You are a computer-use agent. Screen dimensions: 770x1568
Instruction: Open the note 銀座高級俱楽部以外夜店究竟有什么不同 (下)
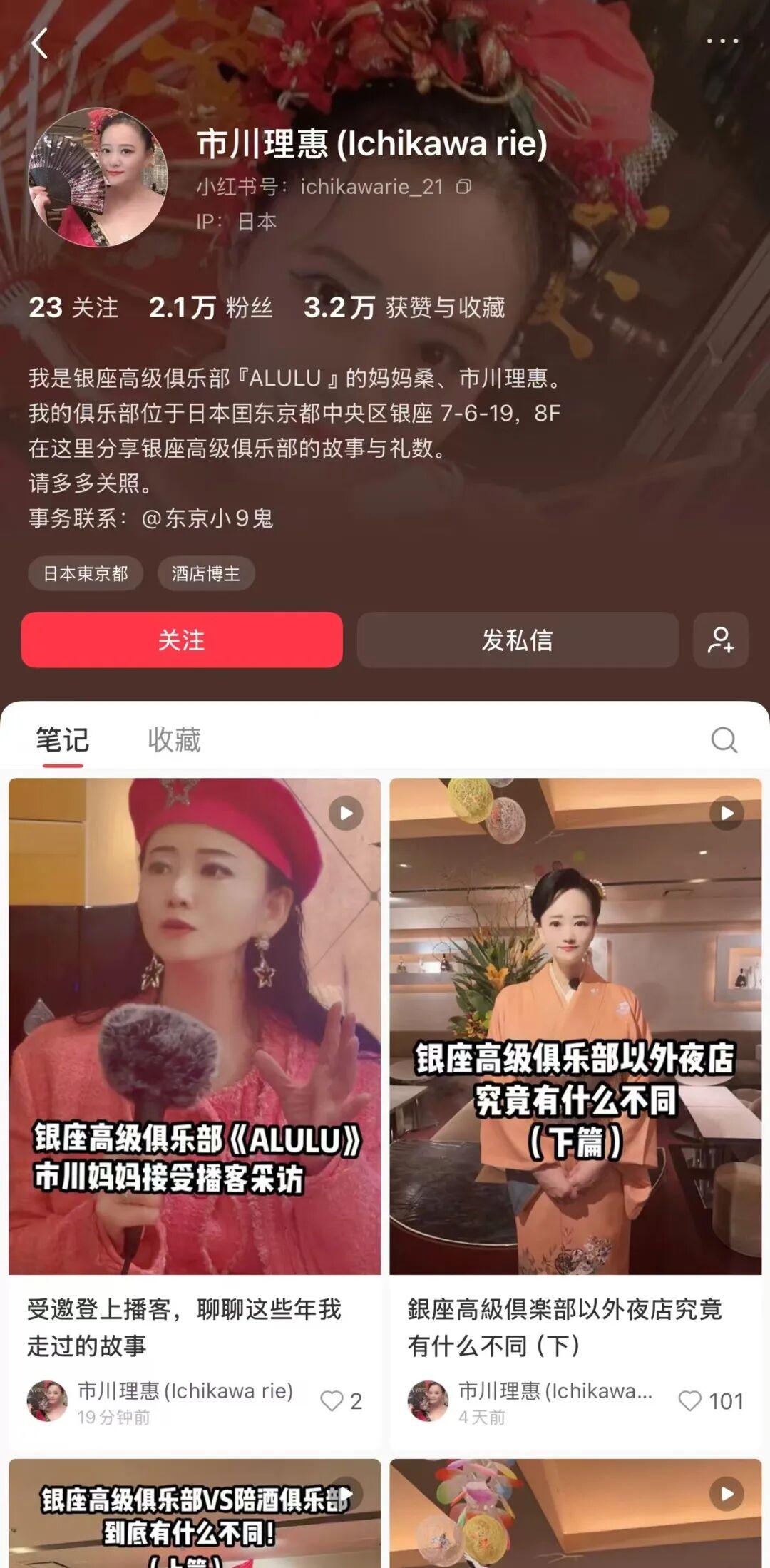(x=575, y=1027)
